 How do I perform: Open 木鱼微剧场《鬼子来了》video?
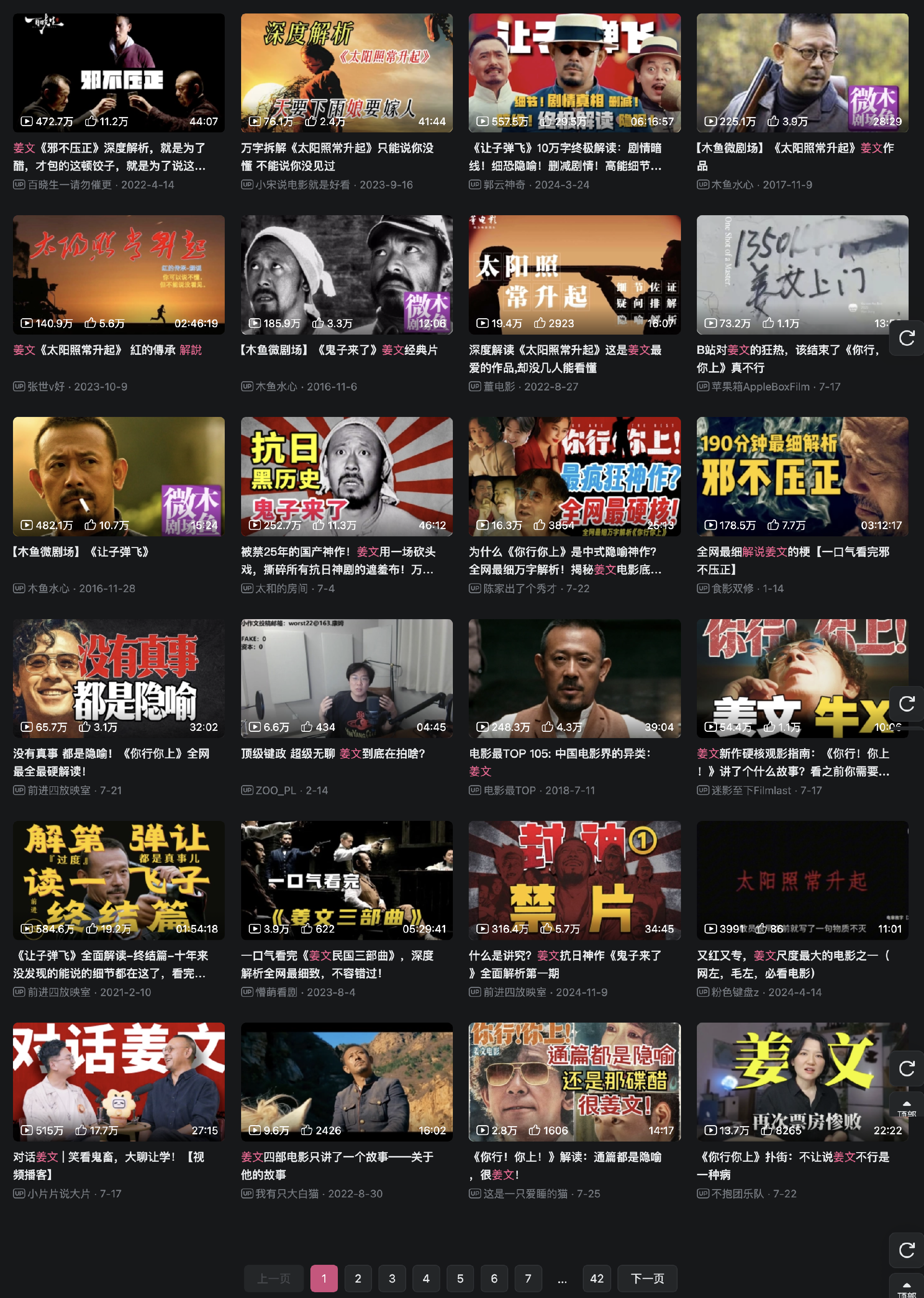pos(346,274)
